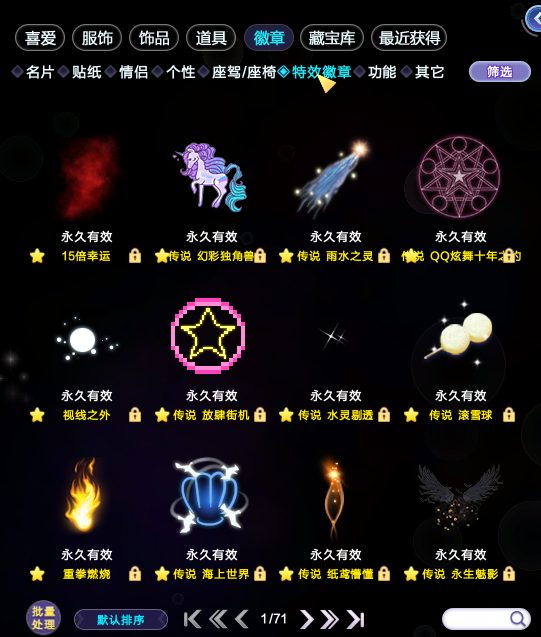The image size is (541, 637).
Task: Go to the next page arrow
Action: pos(307,619)
